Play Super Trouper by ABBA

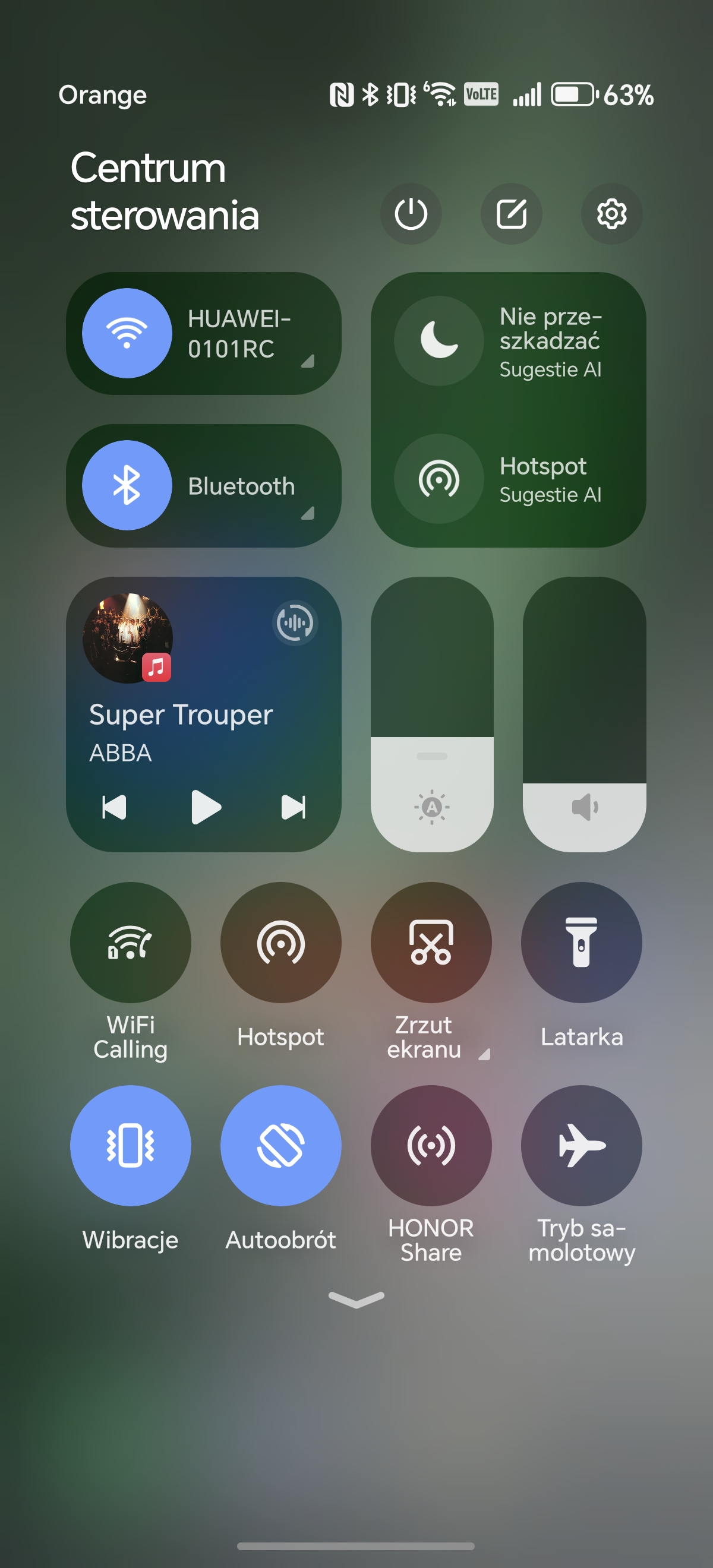(206, 807)
